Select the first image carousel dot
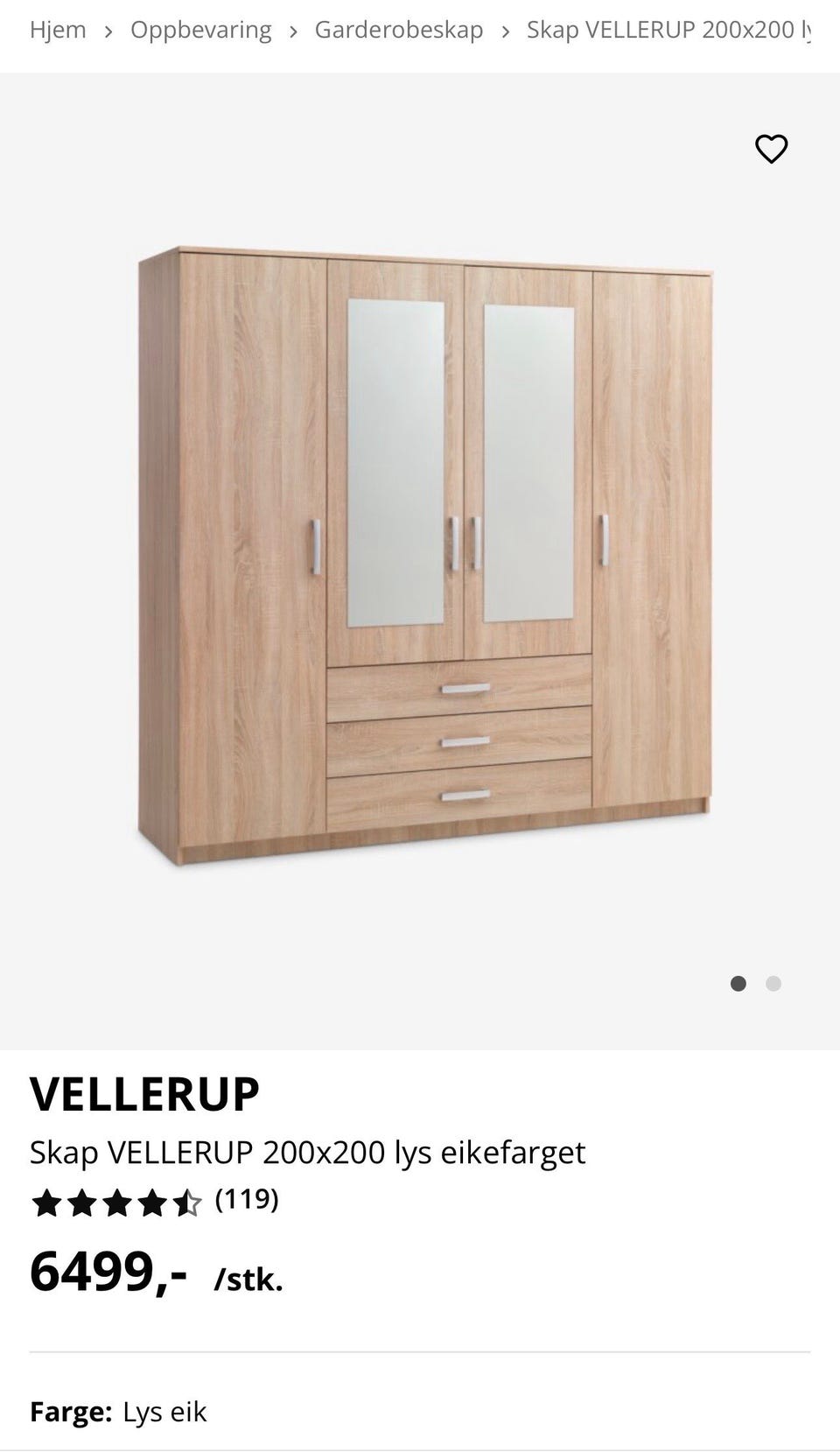Viewport: 840px width, 1452px height. coord(739,984)
